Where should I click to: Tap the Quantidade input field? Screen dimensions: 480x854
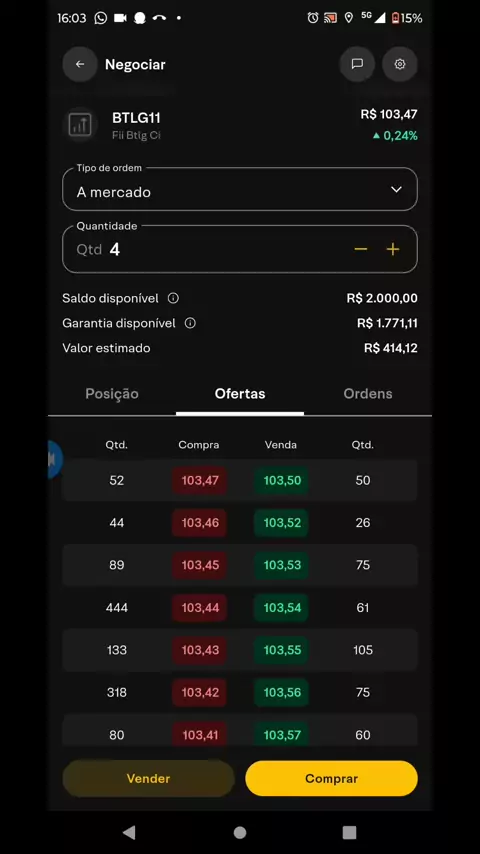(x=240, y=249)
